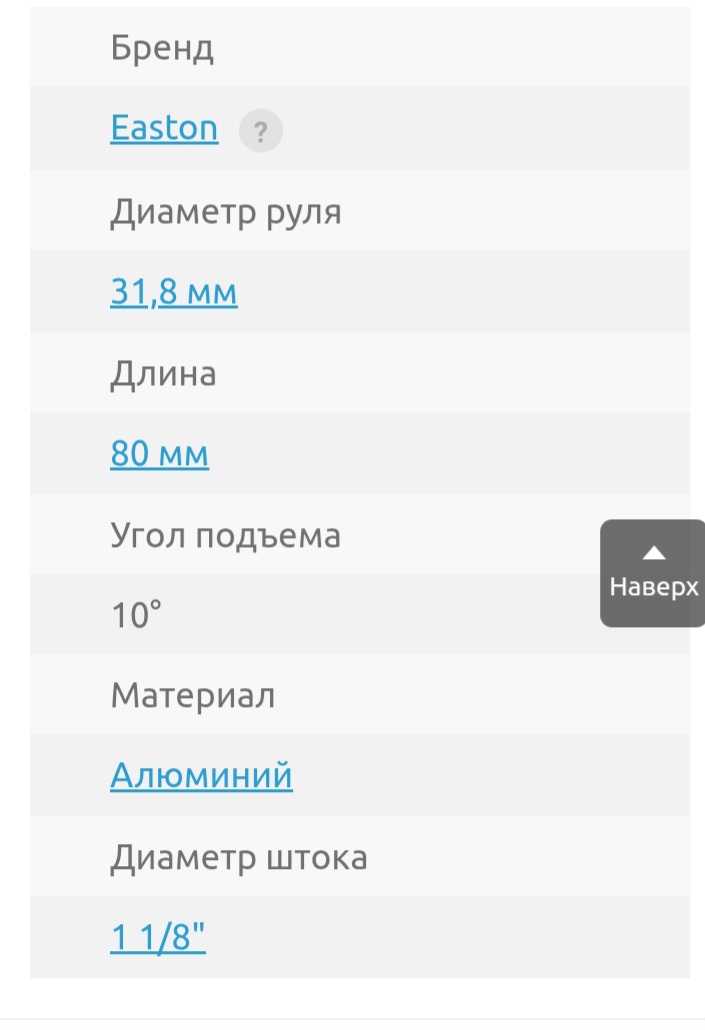Tap the question mark help icon next to Easton
Image resolution: width=705 pixels, height=1030 pixels.
260,131
